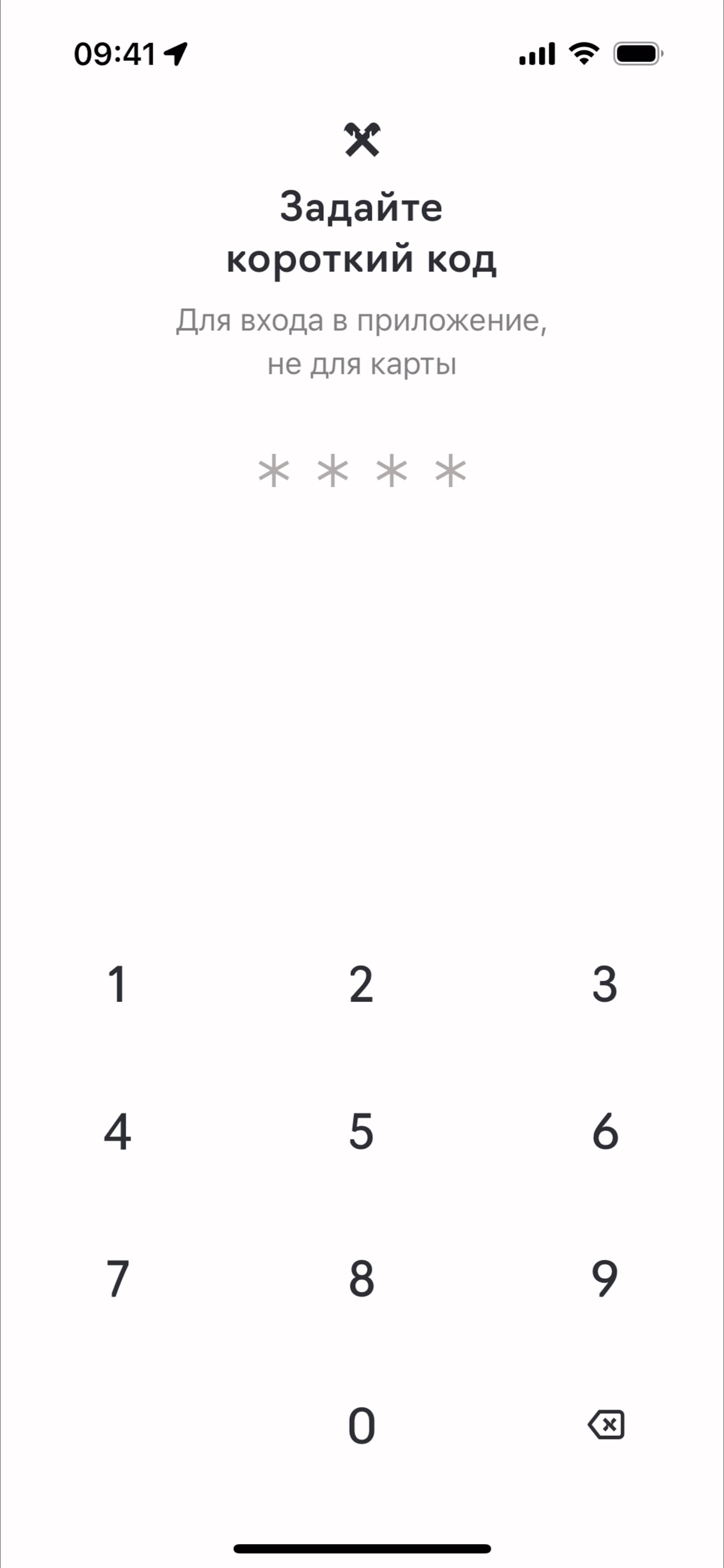
Task: Enter digit 1 on the keypad
Action: coord(117,985)
